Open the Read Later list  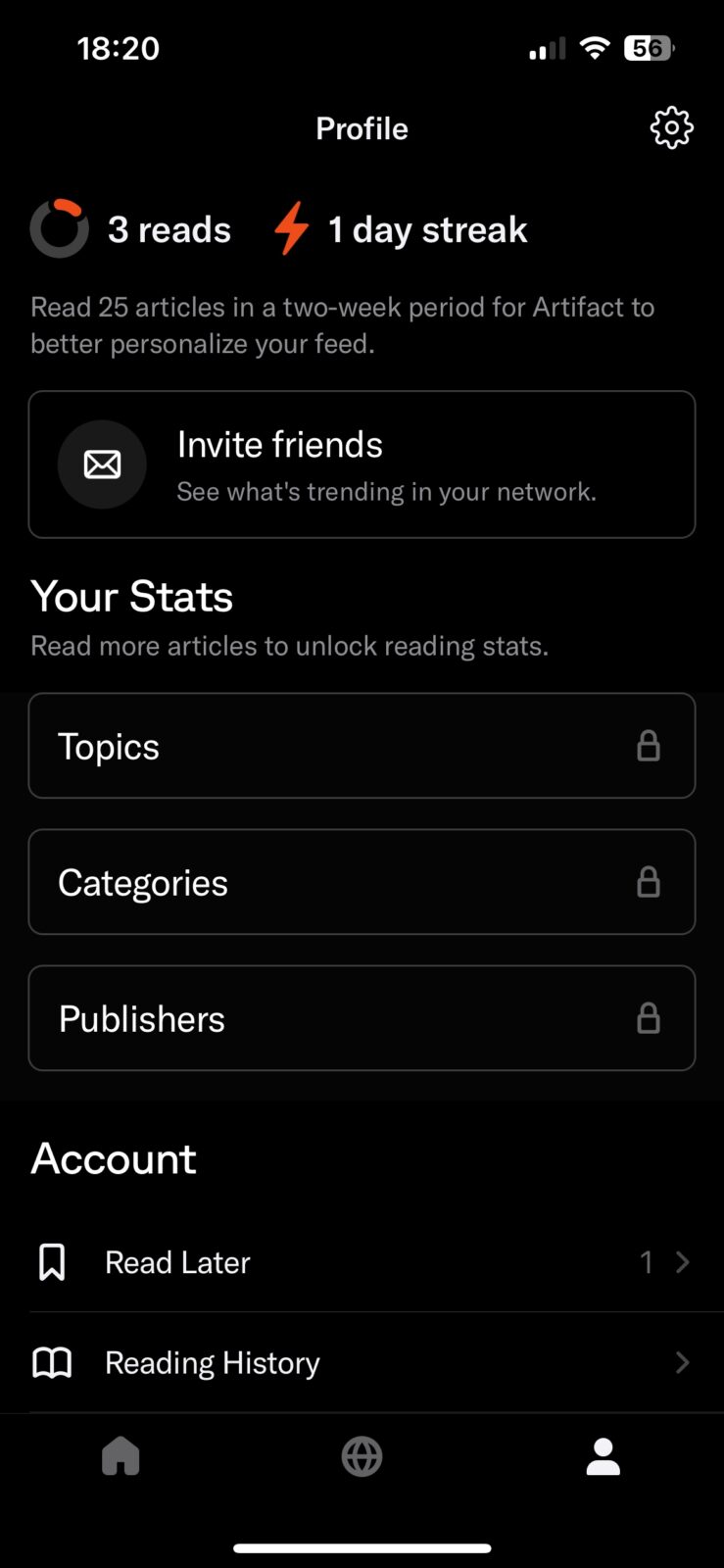point(362,1262)
